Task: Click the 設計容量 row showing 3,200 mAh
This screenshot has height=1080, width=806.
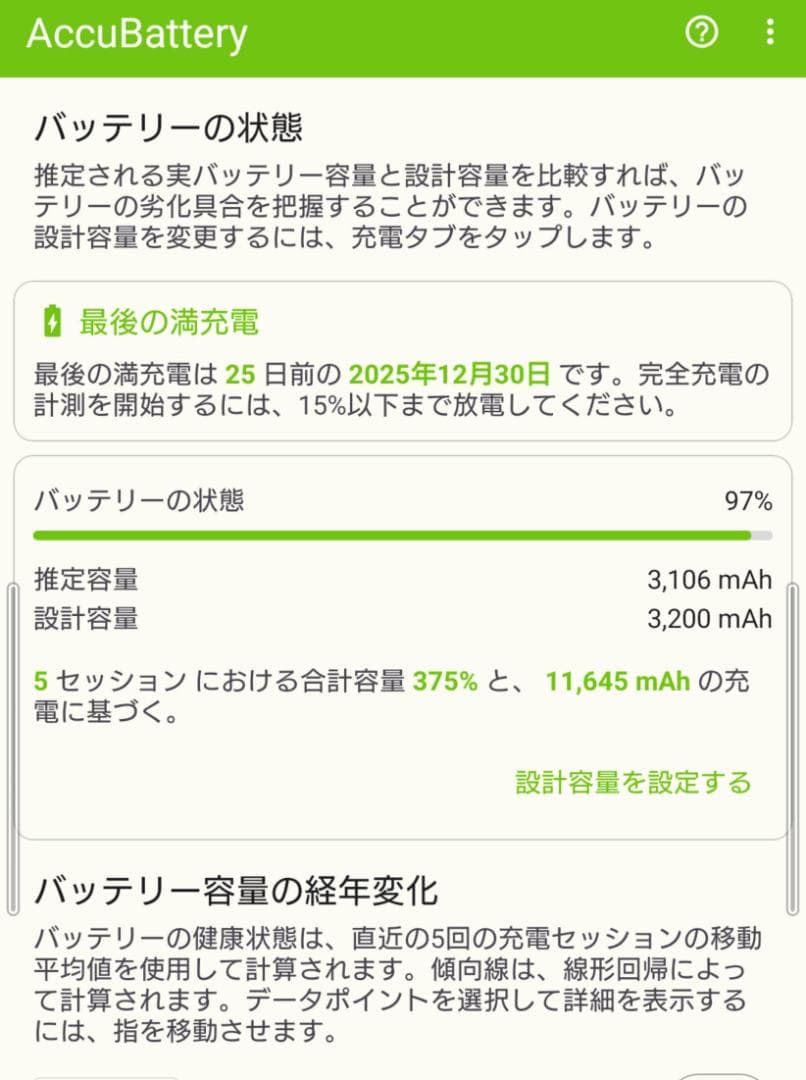Action: click(403, 619)
